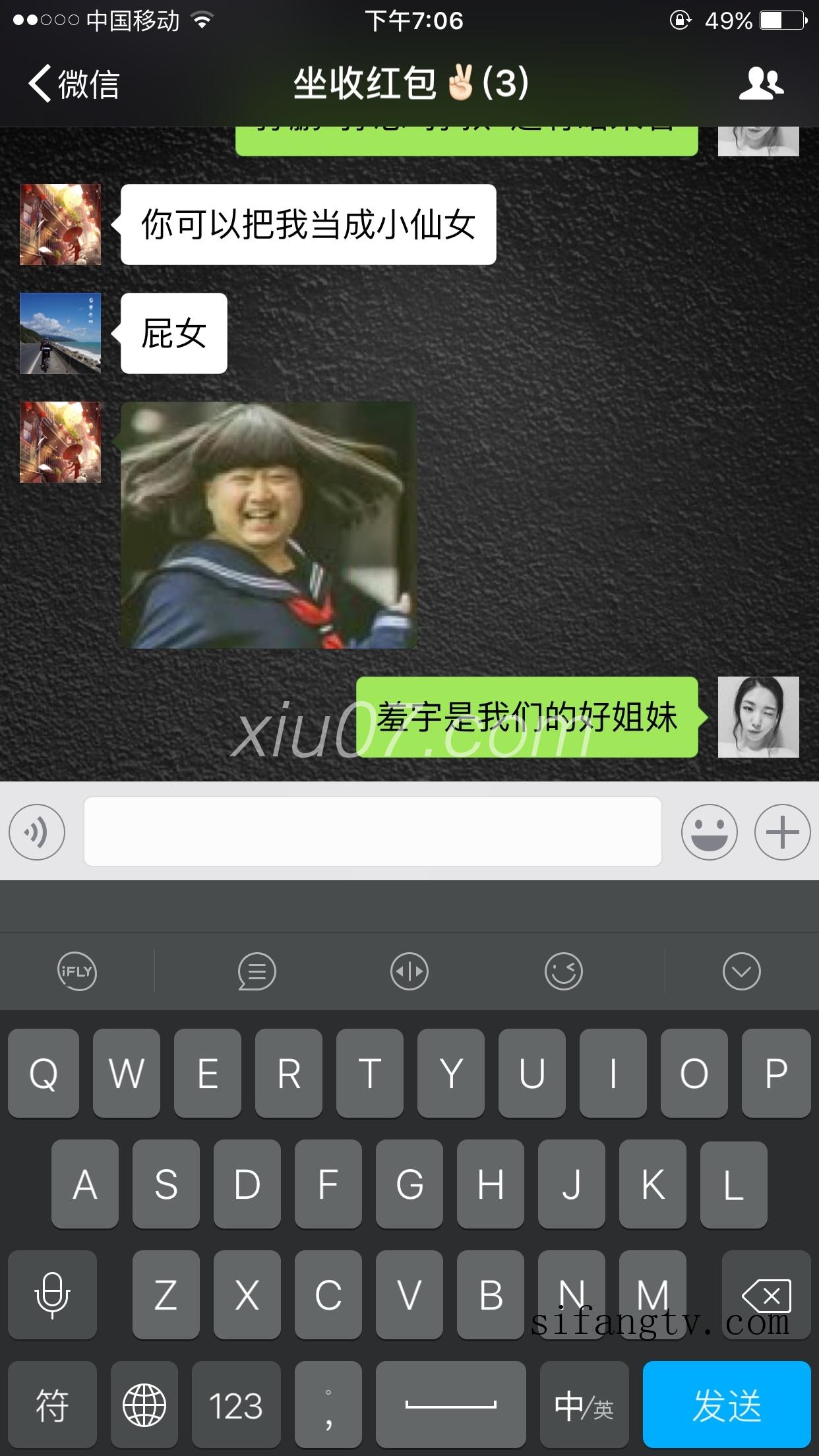Collapse the keyboard with down arrow
Image resolution: width=819 pixels, height=1456 pixels.
pyautogui.click(x=741, y=971)
